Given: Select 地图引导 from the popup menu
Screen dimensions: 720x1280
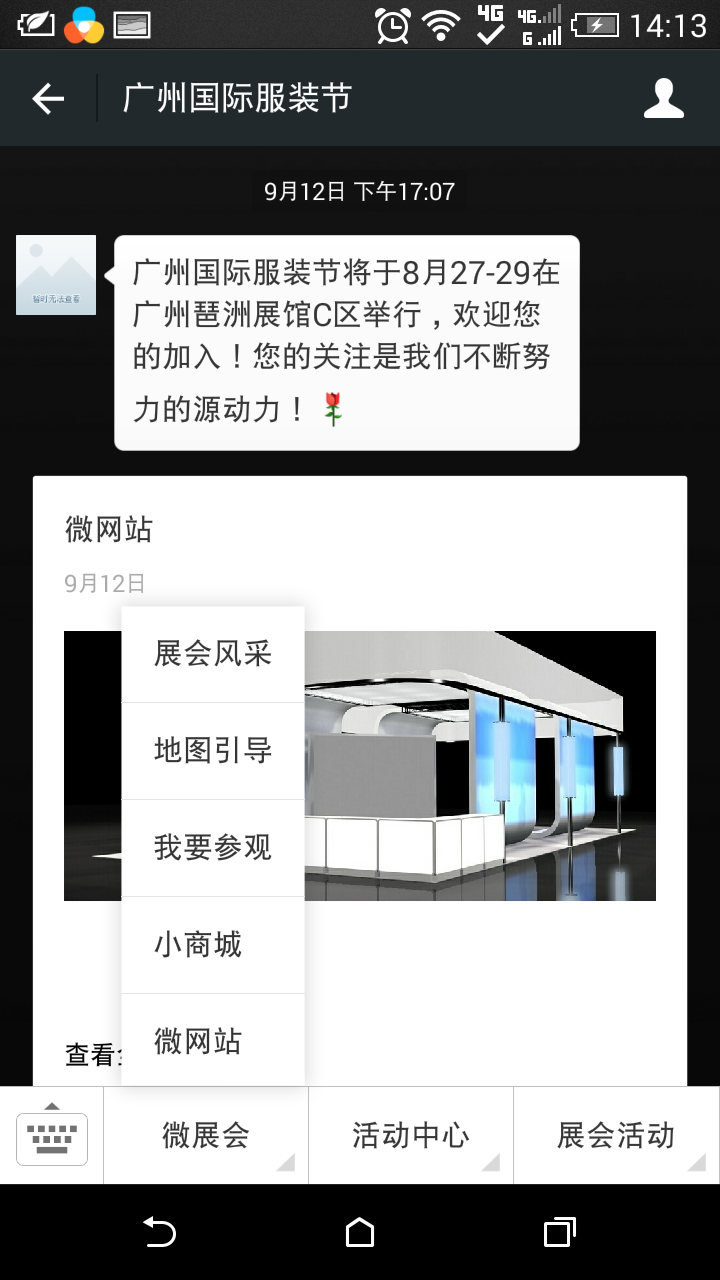Looking at the screenshot, I should point(212,750).
